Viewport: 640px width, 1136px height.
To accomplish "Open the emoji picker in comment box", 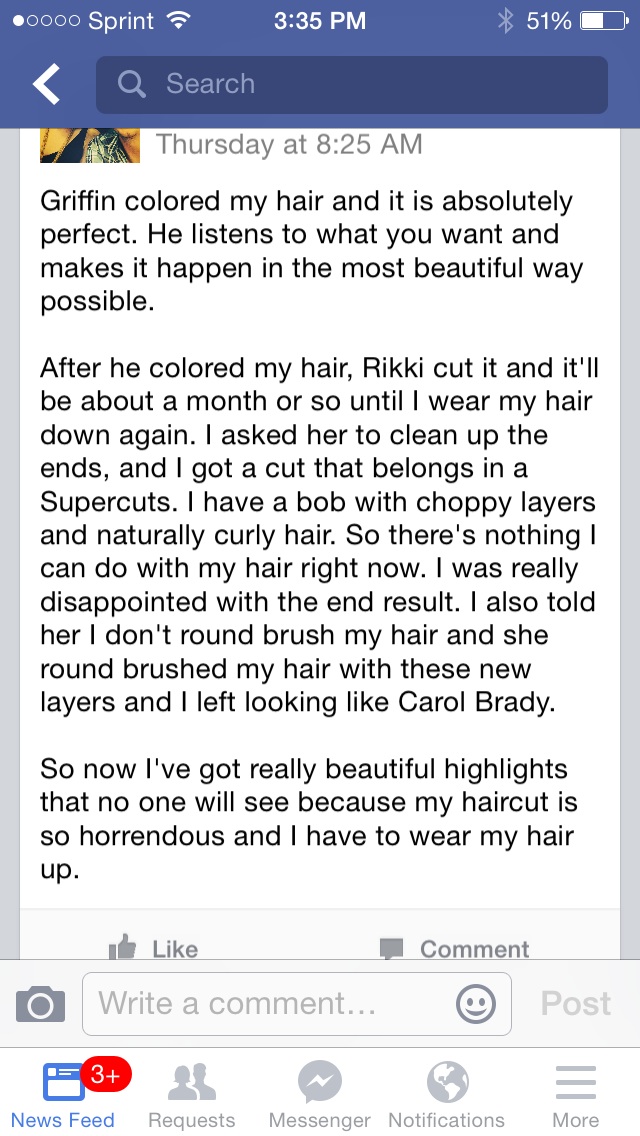I will pos(476,1003).
